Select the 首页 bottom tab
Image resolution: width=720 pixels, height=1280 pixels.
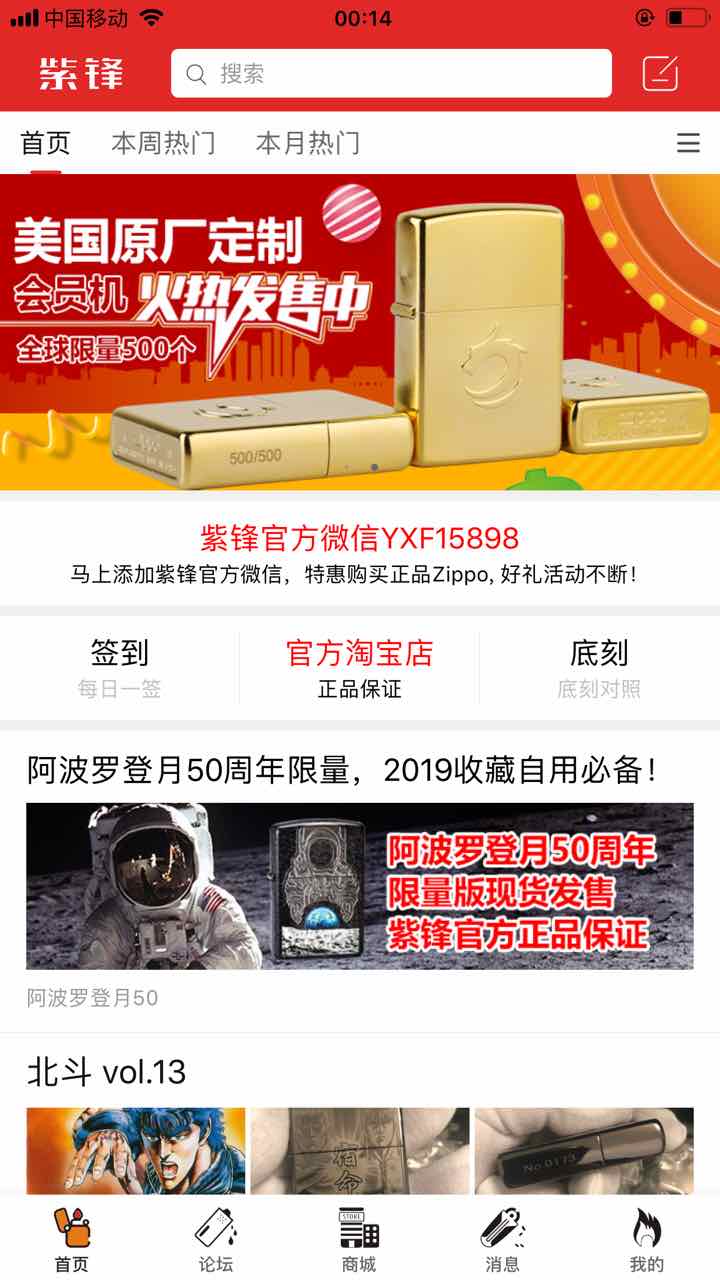[x=72, y=1240]
